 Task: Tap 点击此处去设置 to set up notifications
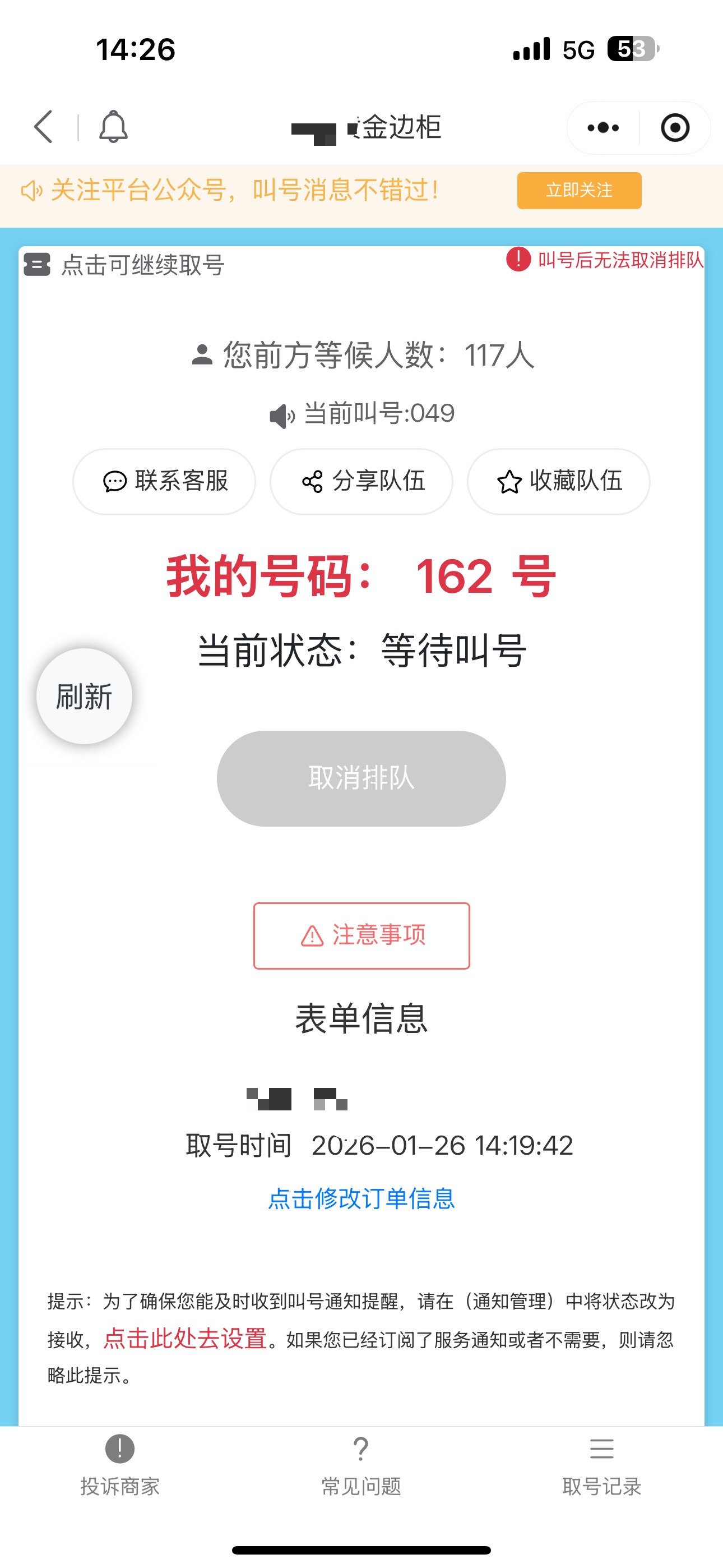tap(185, 1339)
